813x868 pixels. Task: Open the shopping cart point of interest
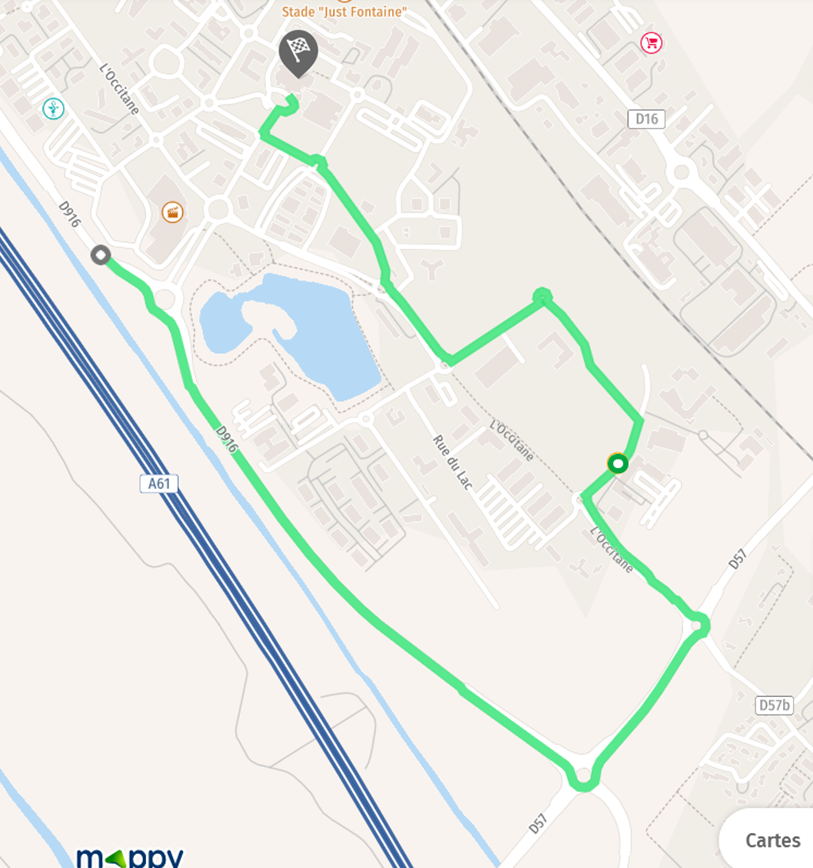tap(652, 43)
